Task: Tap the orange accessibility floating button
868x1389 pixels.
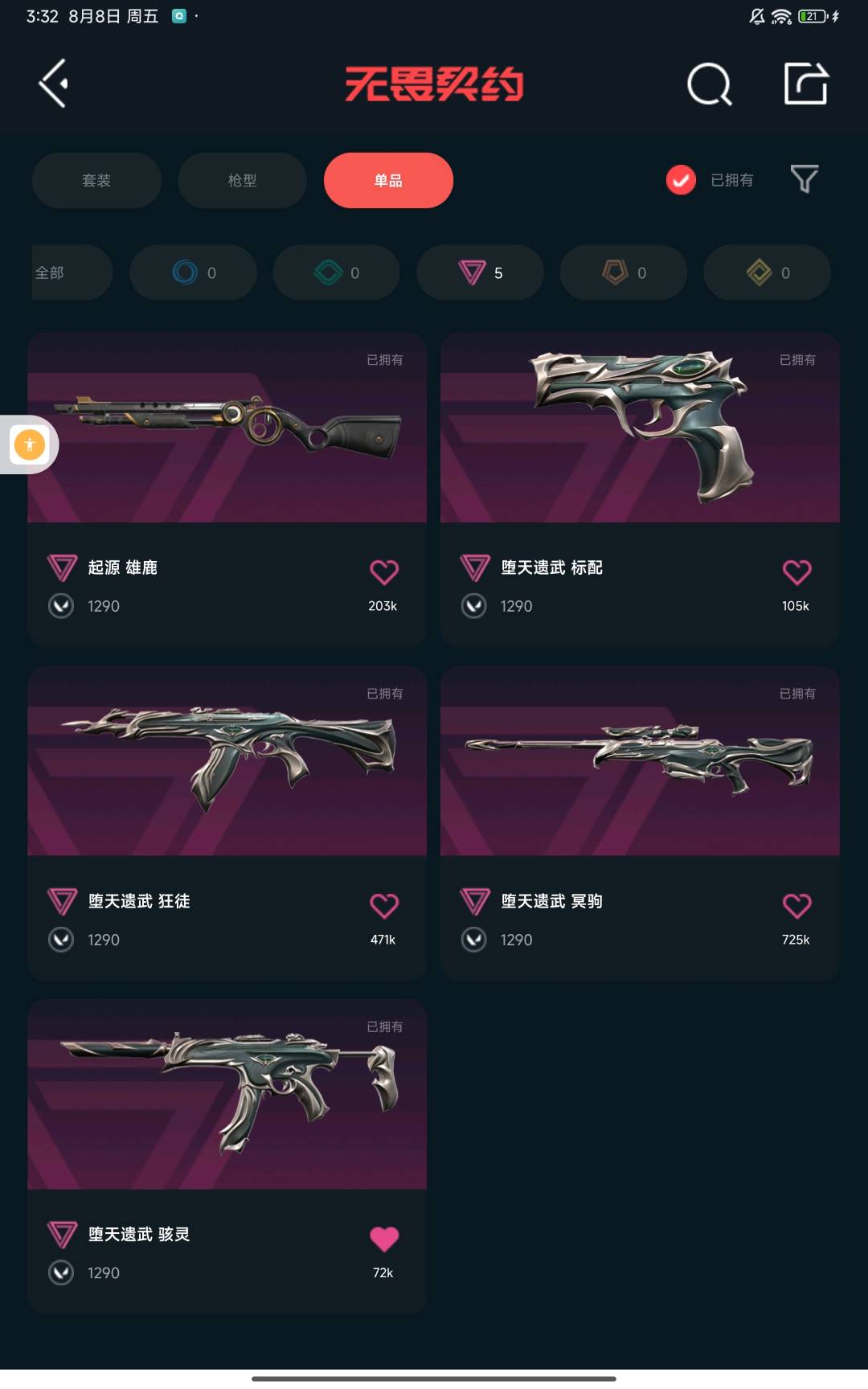Action: pyautogui.click(x=30, y=444)
